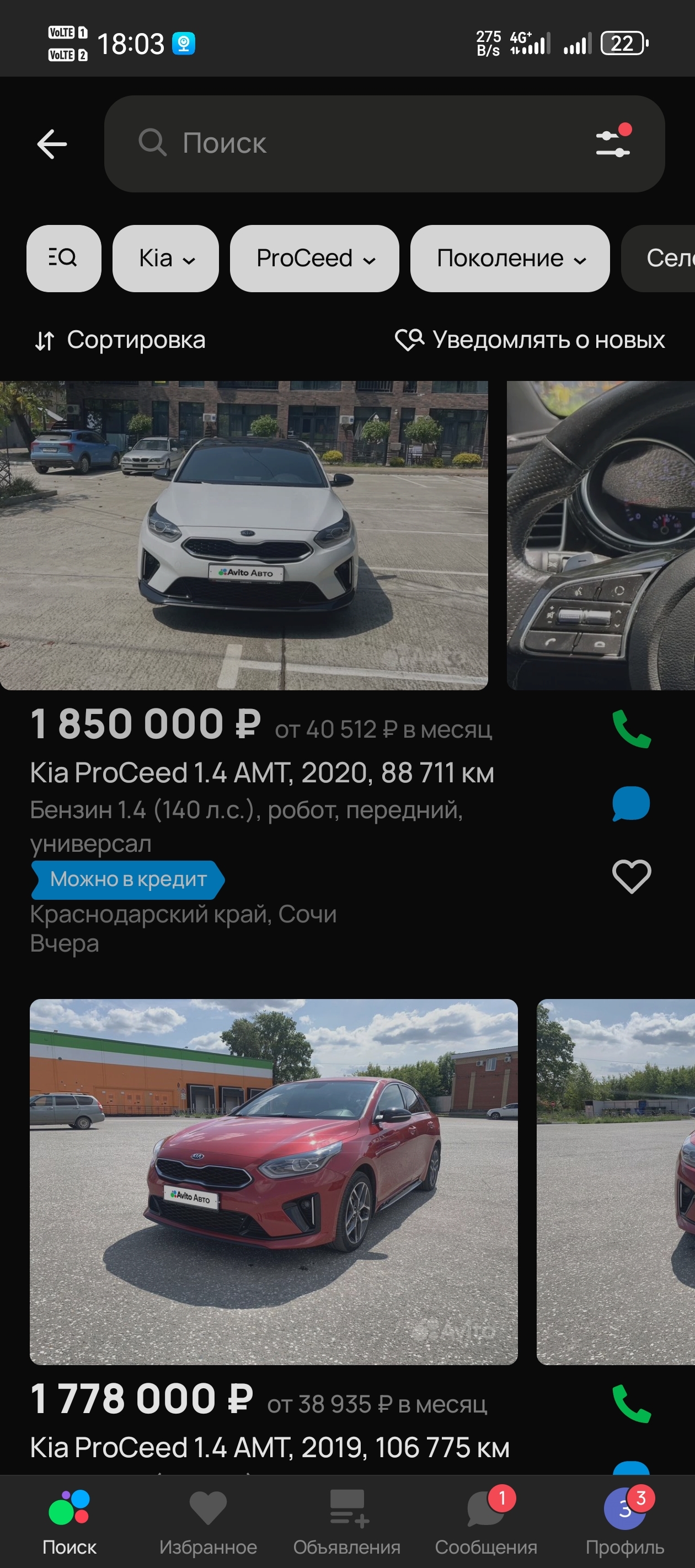Go back using the arrow icon

[52, 144]
